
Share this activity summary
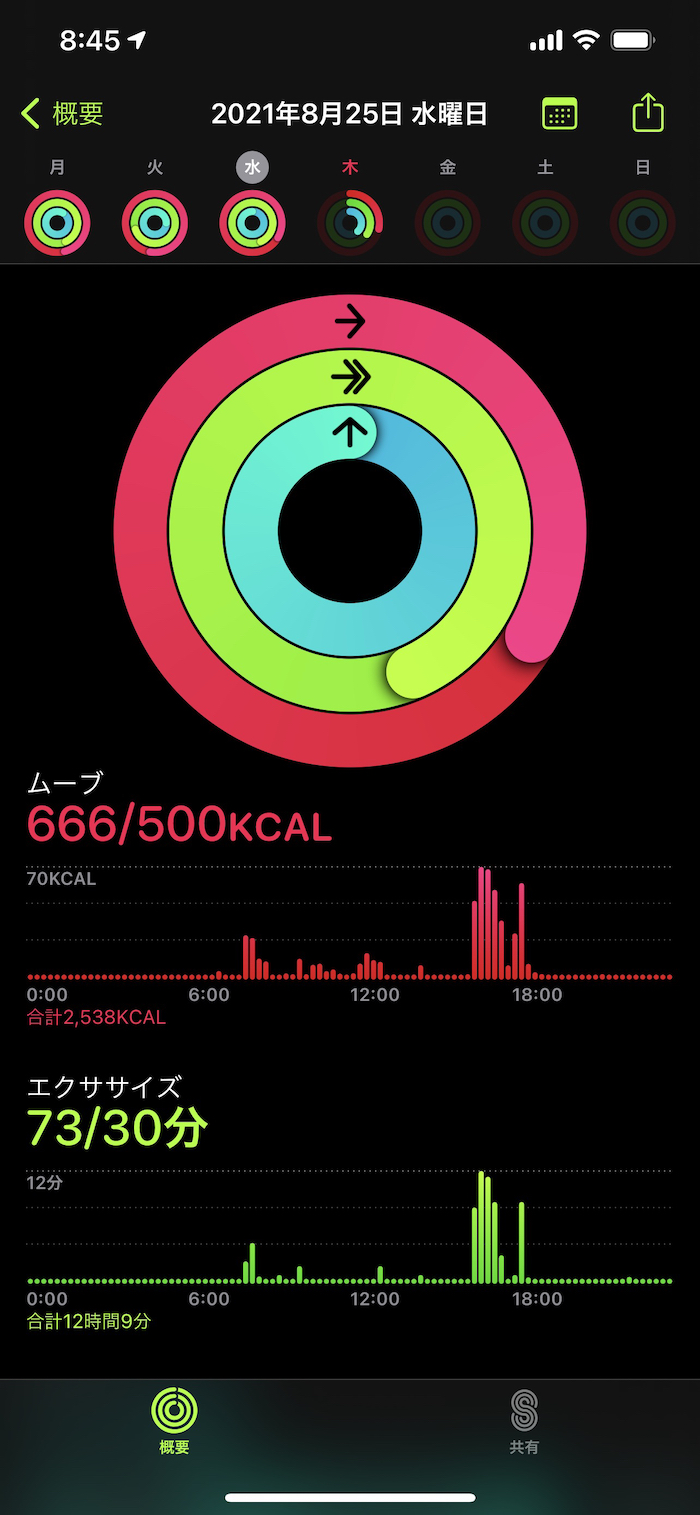click(x=648, y=112)
